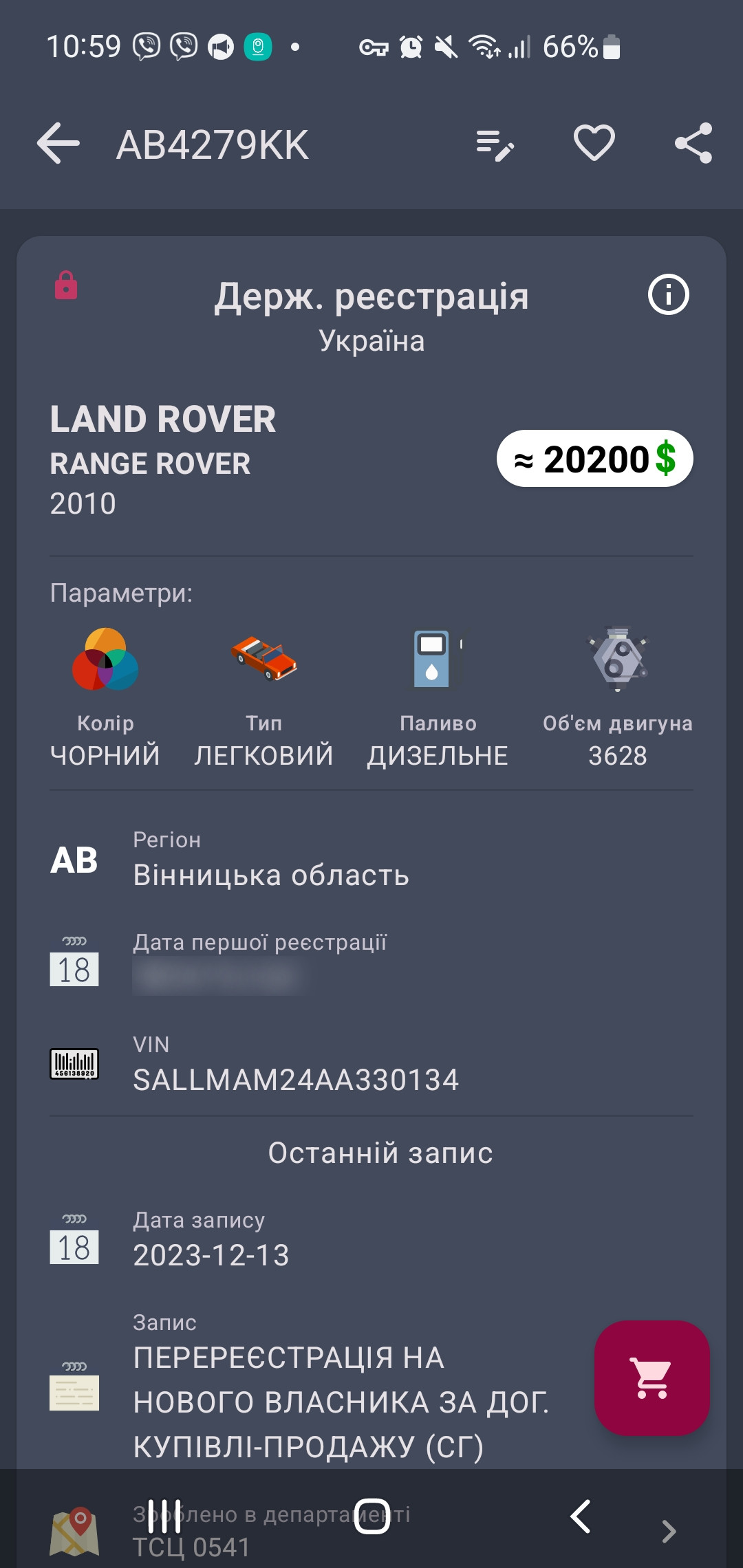Screen dimensions: 743x1568
Task: Open the recent apps overview
Action: click(x=165, y=1516)
